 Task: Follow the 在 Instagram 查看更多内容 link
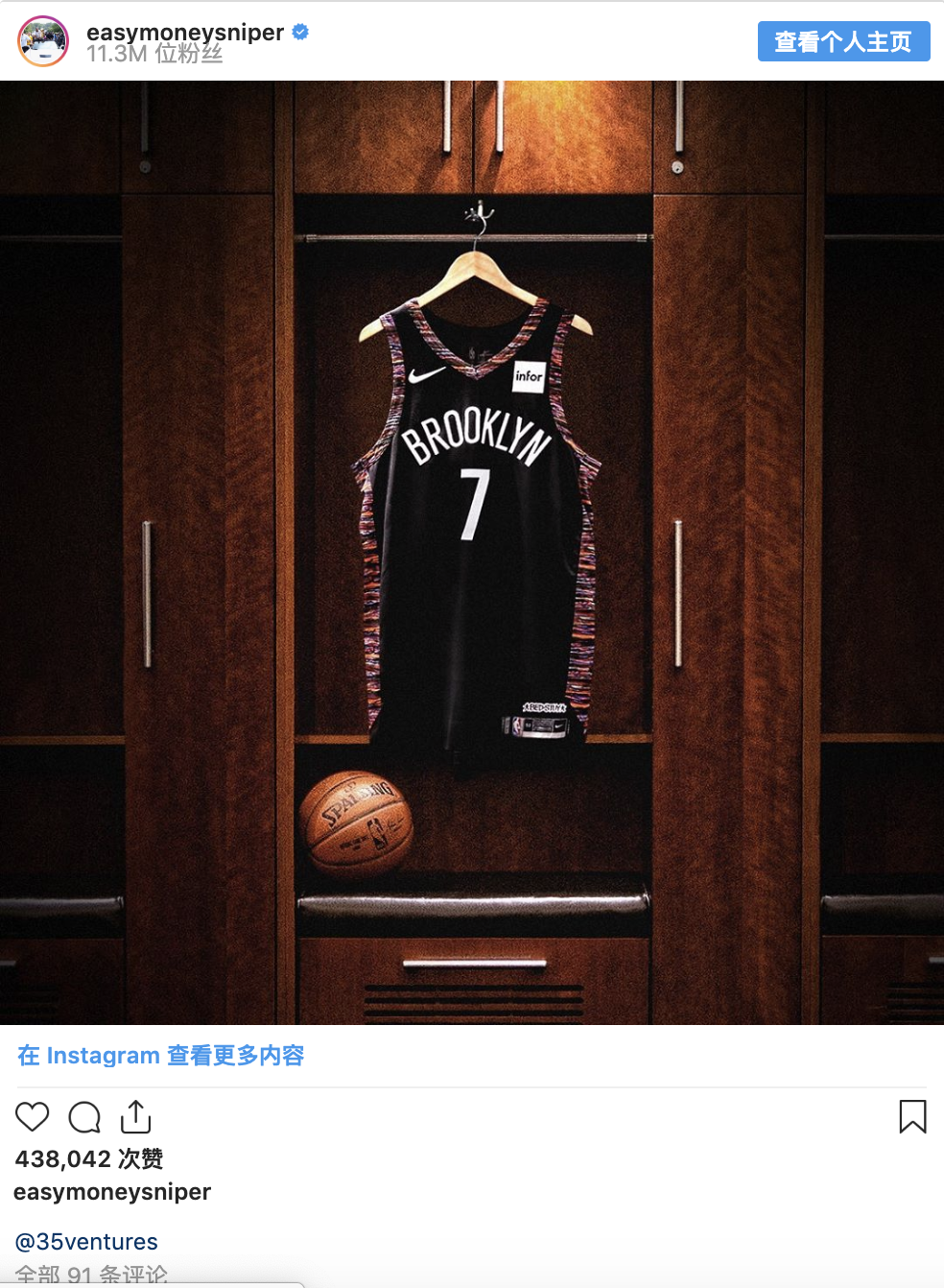pos(161,1055)
